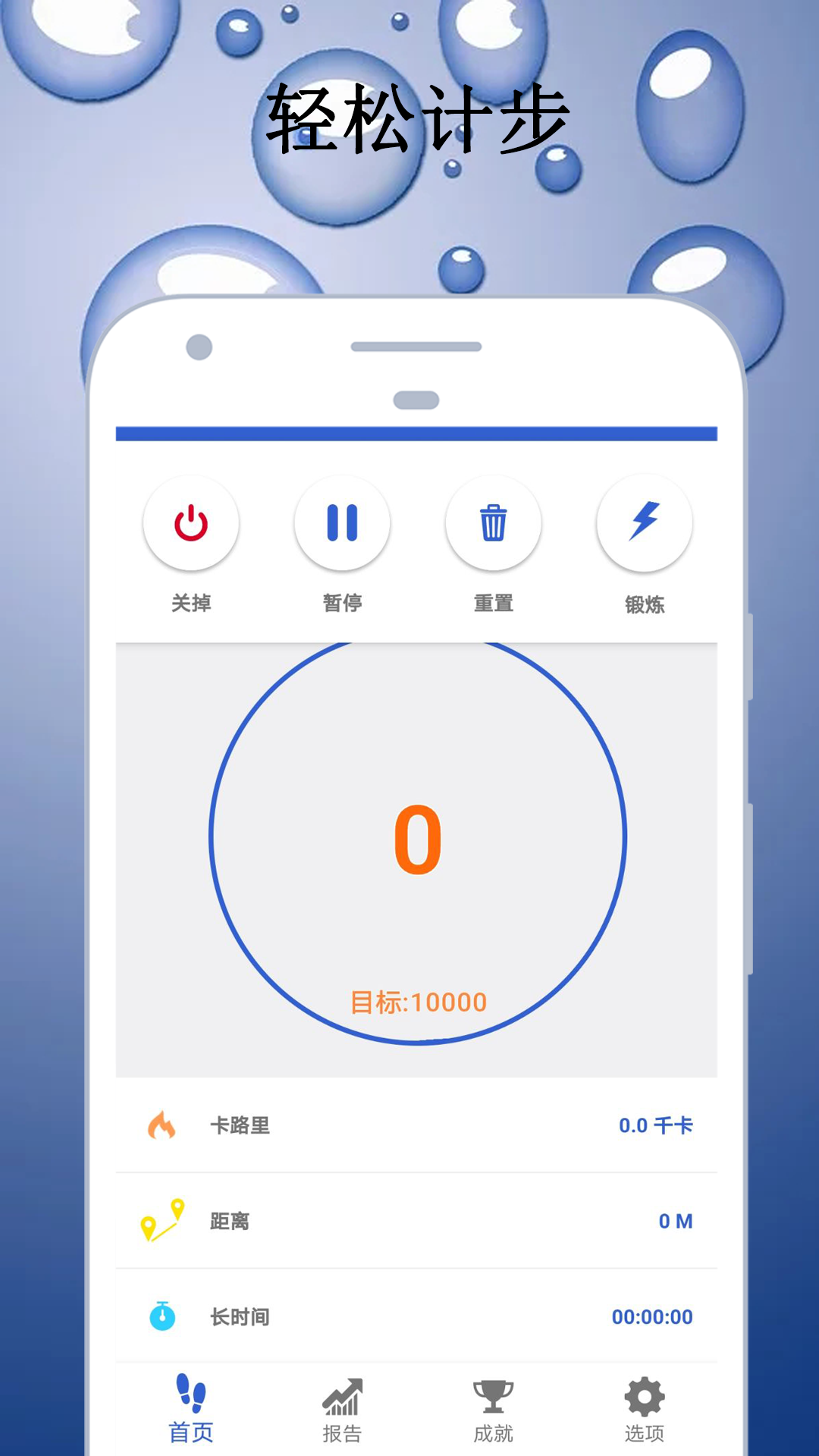Pause step counting with the pause icon
Viewport: 819px width, 1456px height.
point(341,523)
